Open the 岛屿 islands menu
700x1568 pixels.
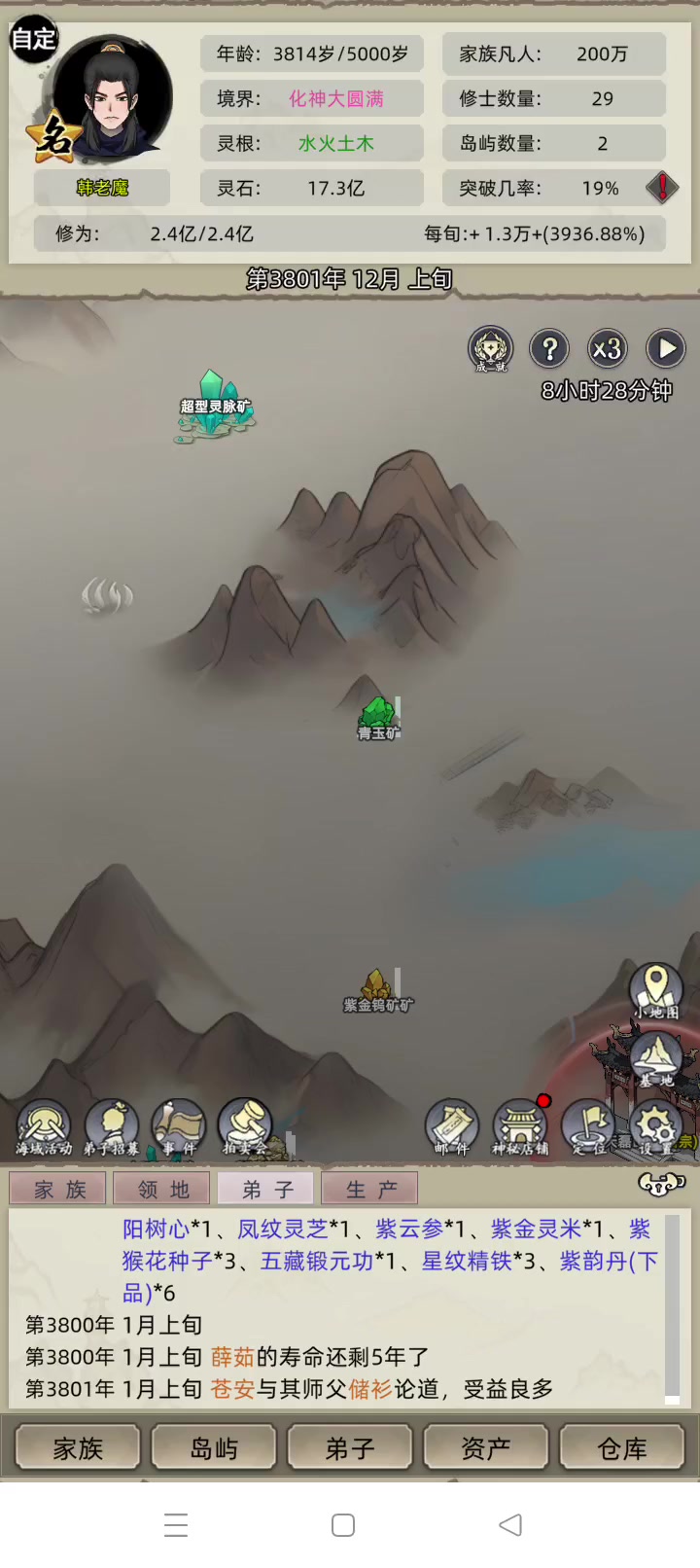214,1448
